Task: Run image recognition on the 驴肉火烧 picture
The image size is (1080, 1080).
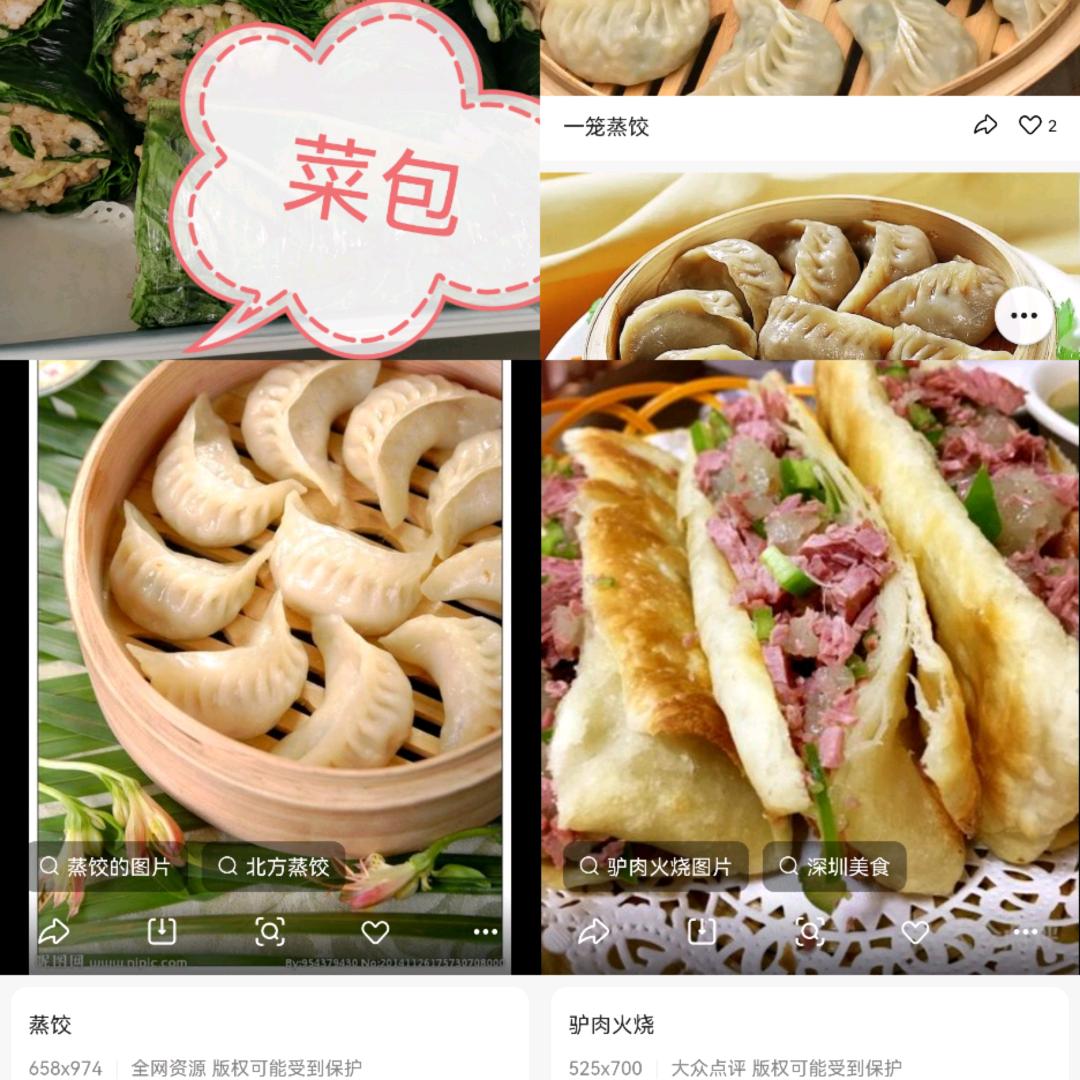Action: 809,932
